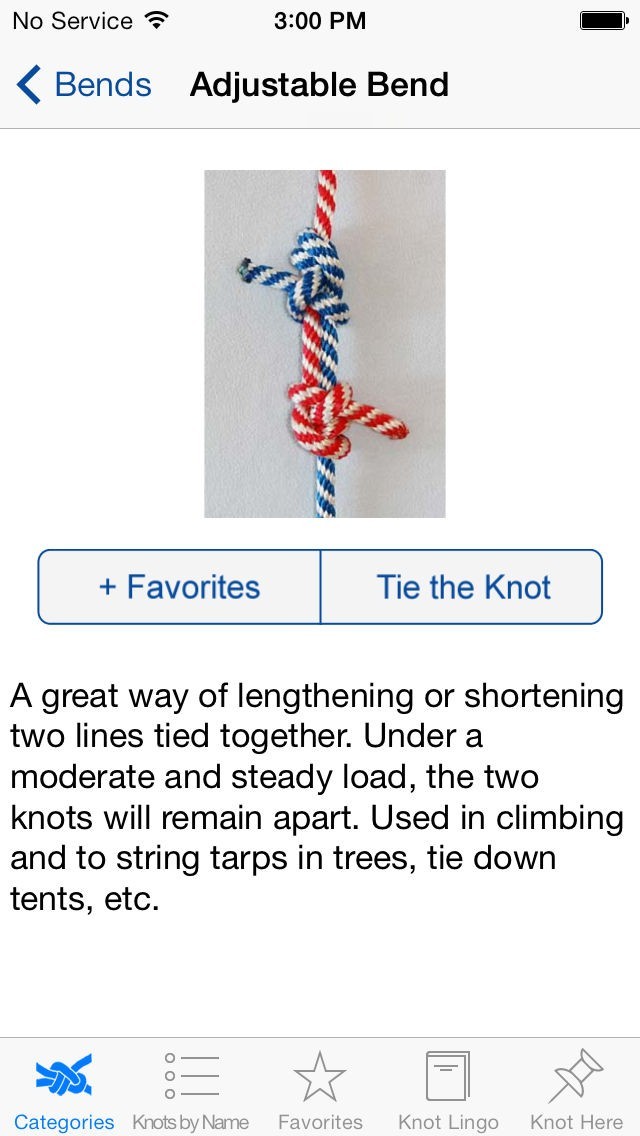Open the Knots by Name tab
The image size is (640, 1136).
[191, 1090]
